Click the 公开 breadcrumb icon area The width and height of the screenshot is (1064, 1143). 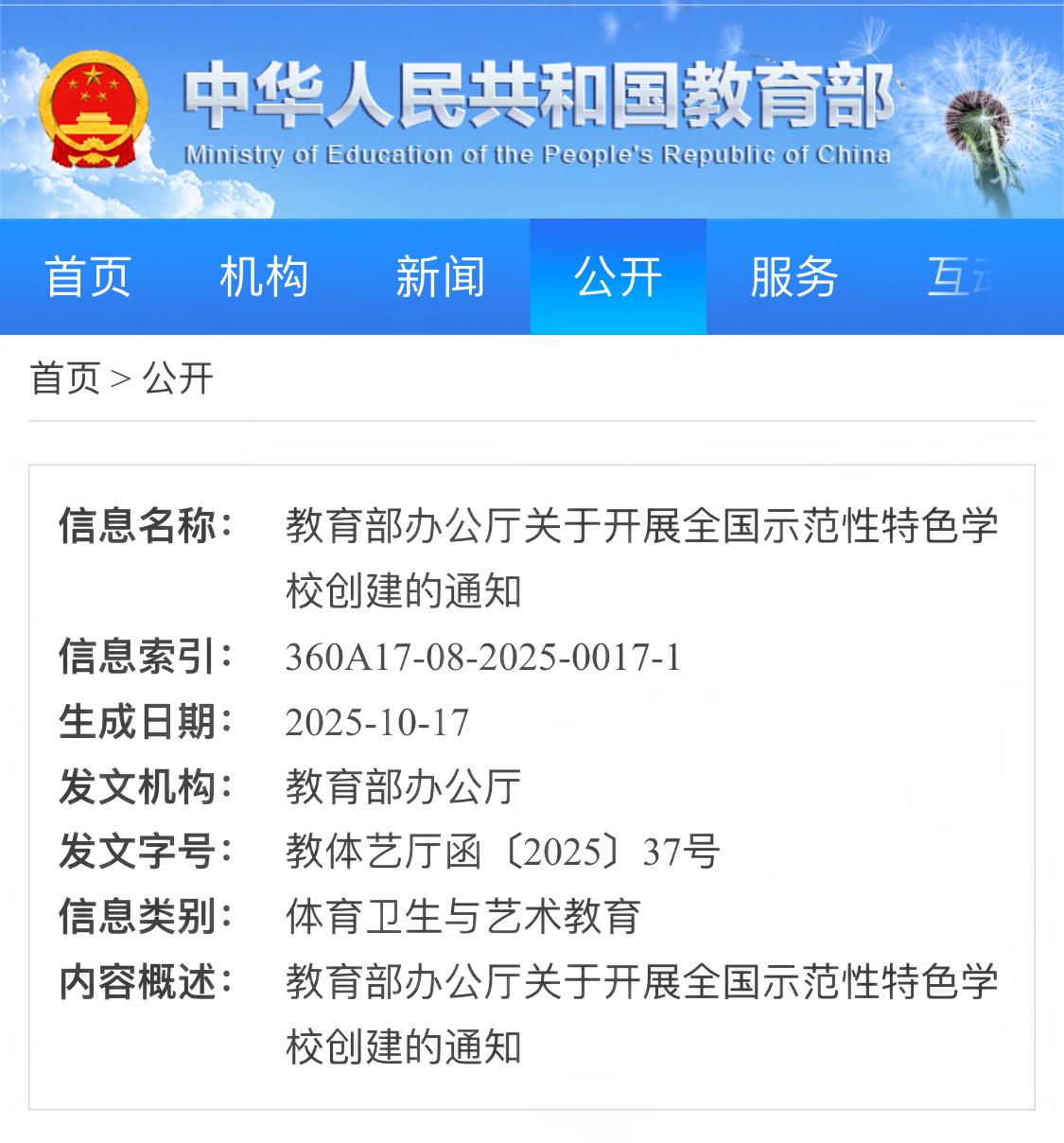pyautogui.click(x=180, y=377)
